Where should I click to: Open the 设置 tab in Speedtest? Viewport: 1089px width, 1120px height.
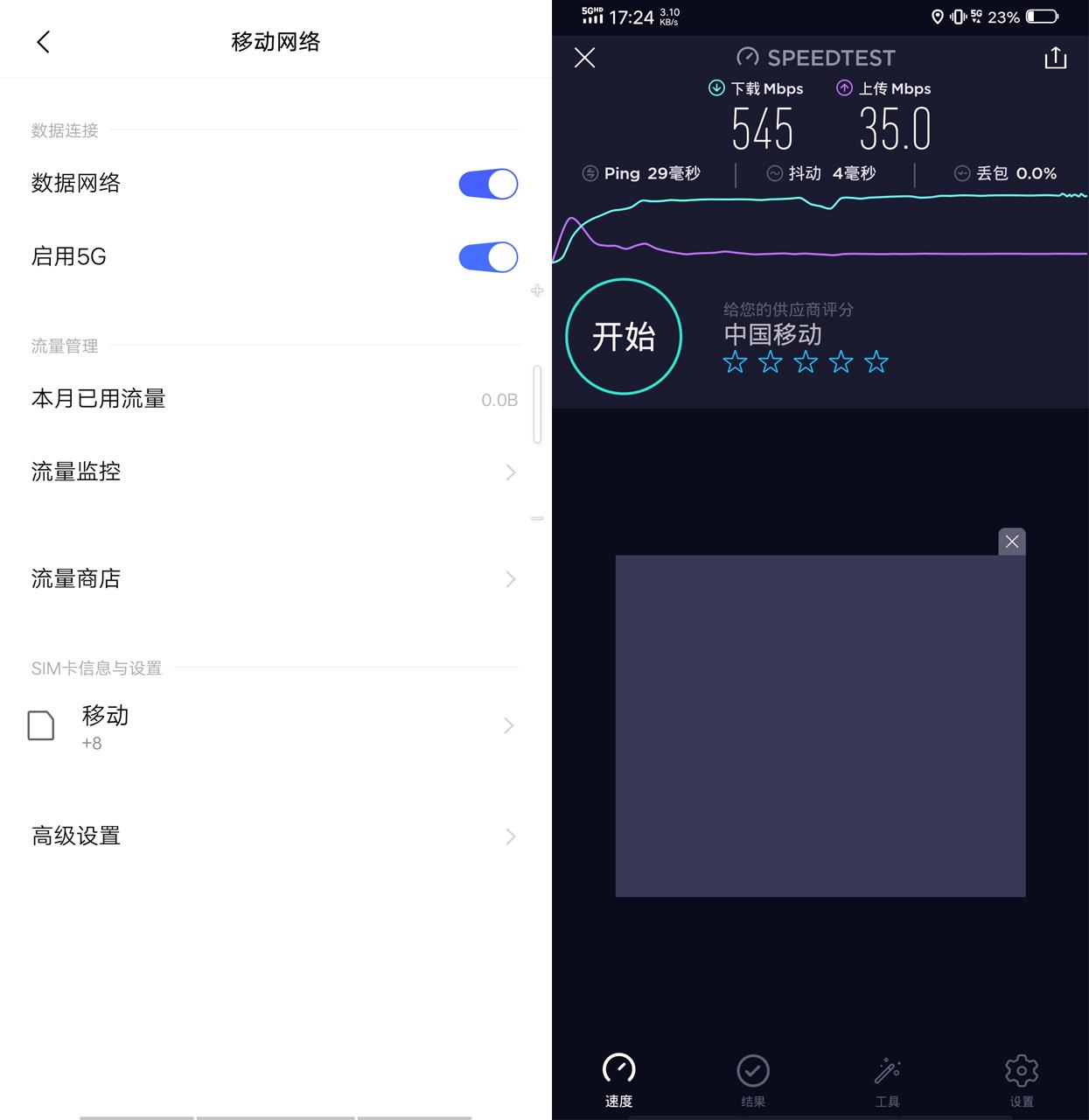click(x=1021, y=1080)
